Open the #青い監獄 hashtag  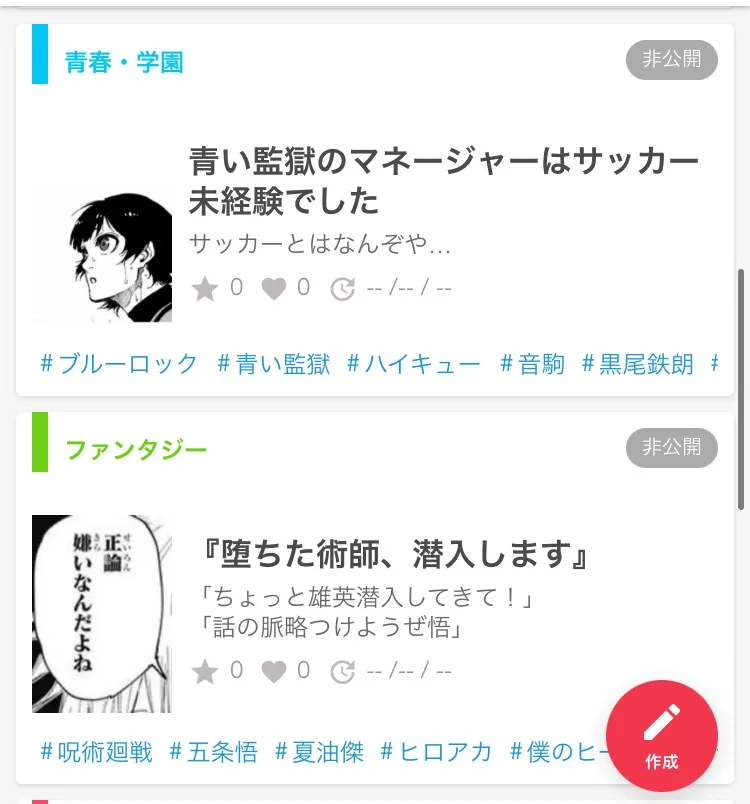(x=274, y=364)
